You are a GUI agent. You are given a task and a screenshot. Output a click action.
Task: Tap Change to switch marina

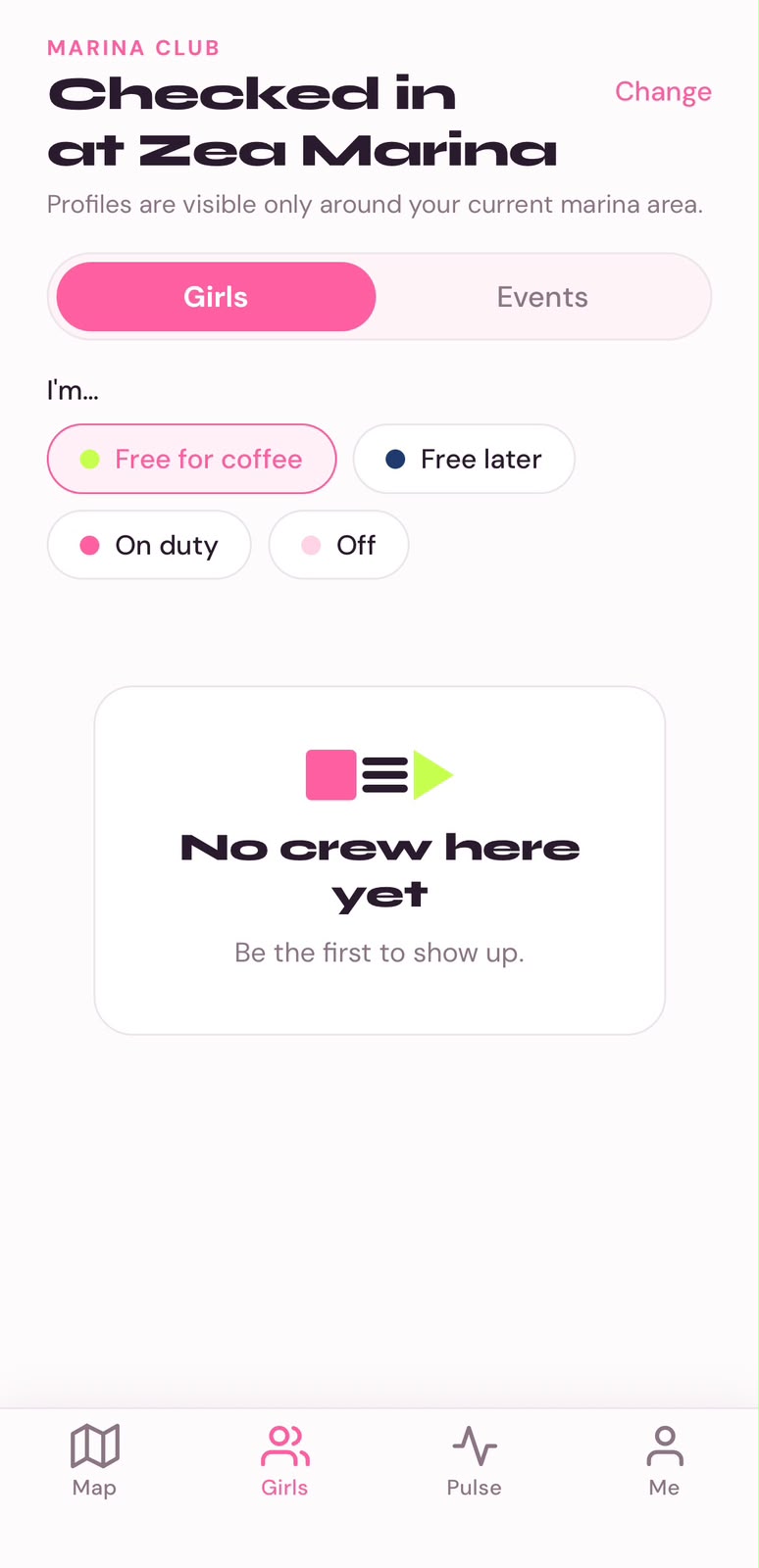pos(663,92)
